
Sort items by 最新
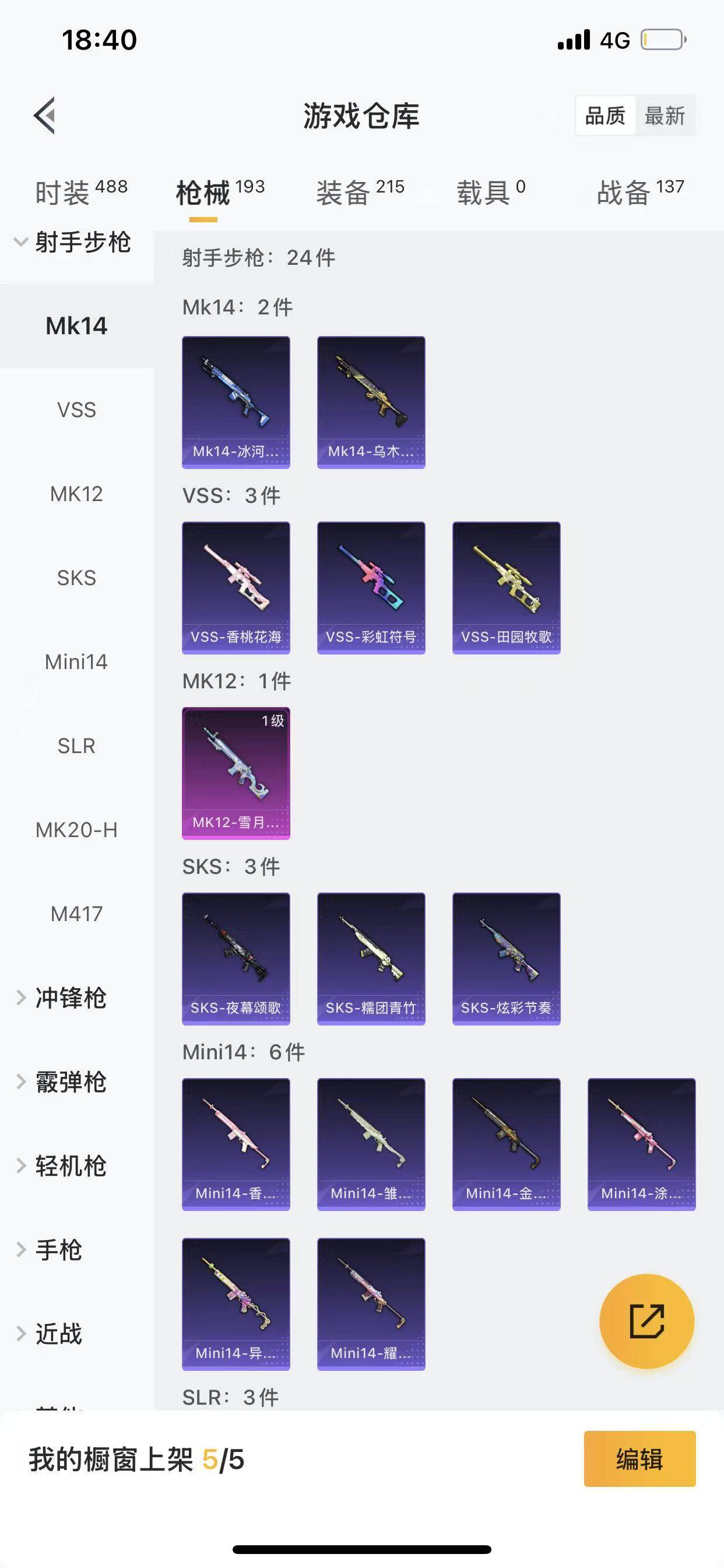665,116
